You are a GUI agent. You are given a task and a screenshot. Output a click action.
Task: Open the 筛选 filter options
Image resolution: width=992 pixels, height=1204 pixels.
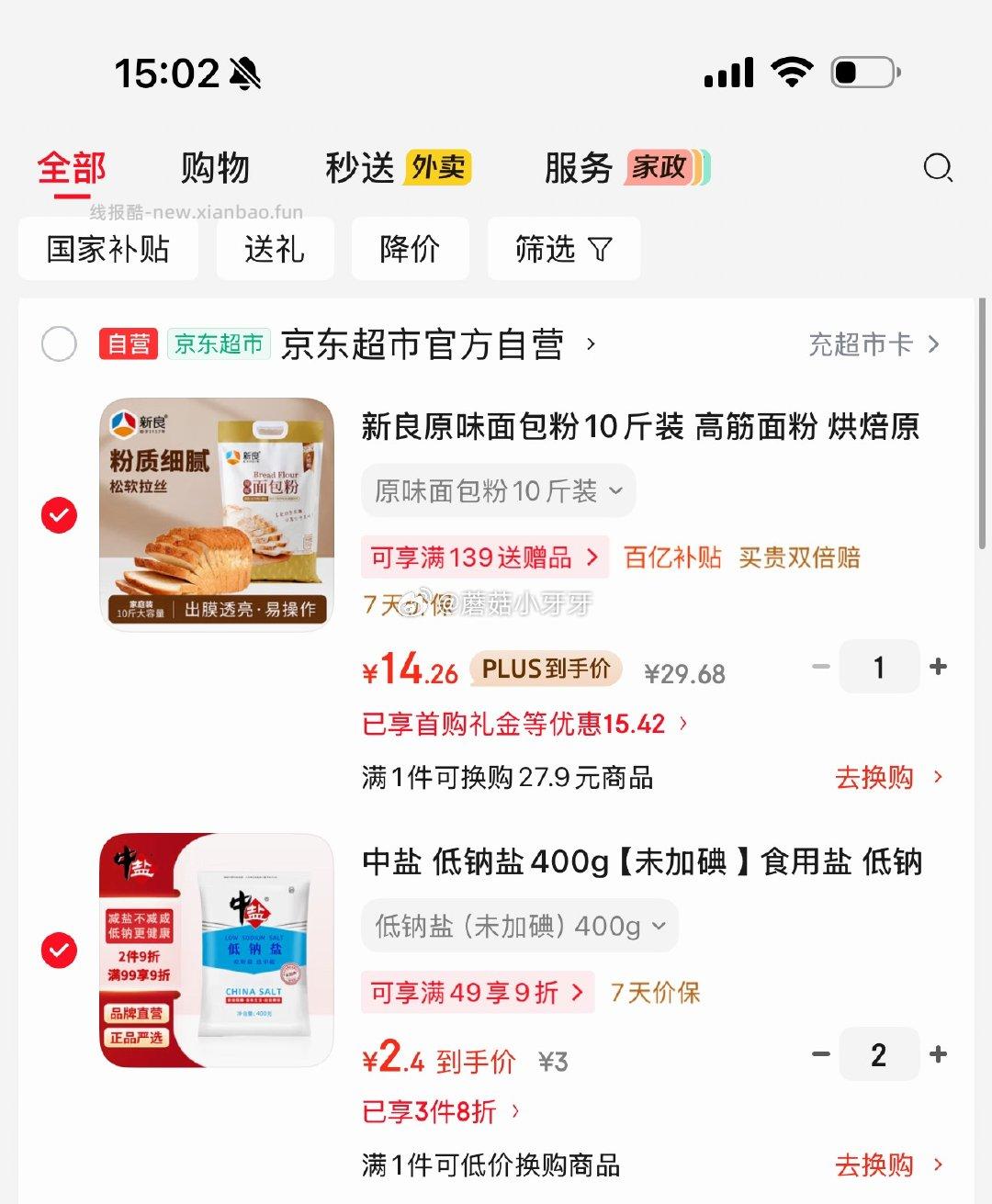(x=563, y=249)
